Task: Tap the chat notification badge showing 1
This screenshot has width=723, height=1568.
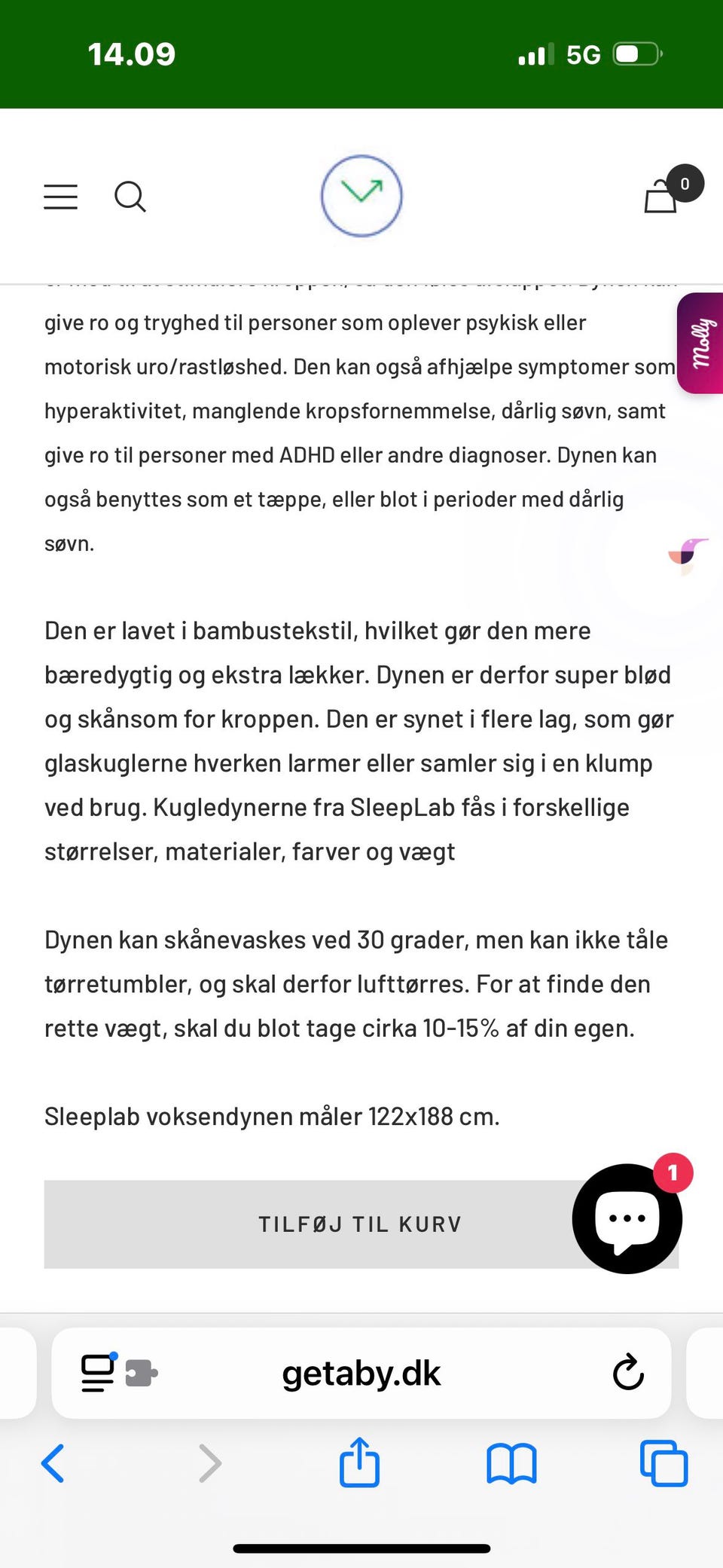Action: [x=670, y=1172]
